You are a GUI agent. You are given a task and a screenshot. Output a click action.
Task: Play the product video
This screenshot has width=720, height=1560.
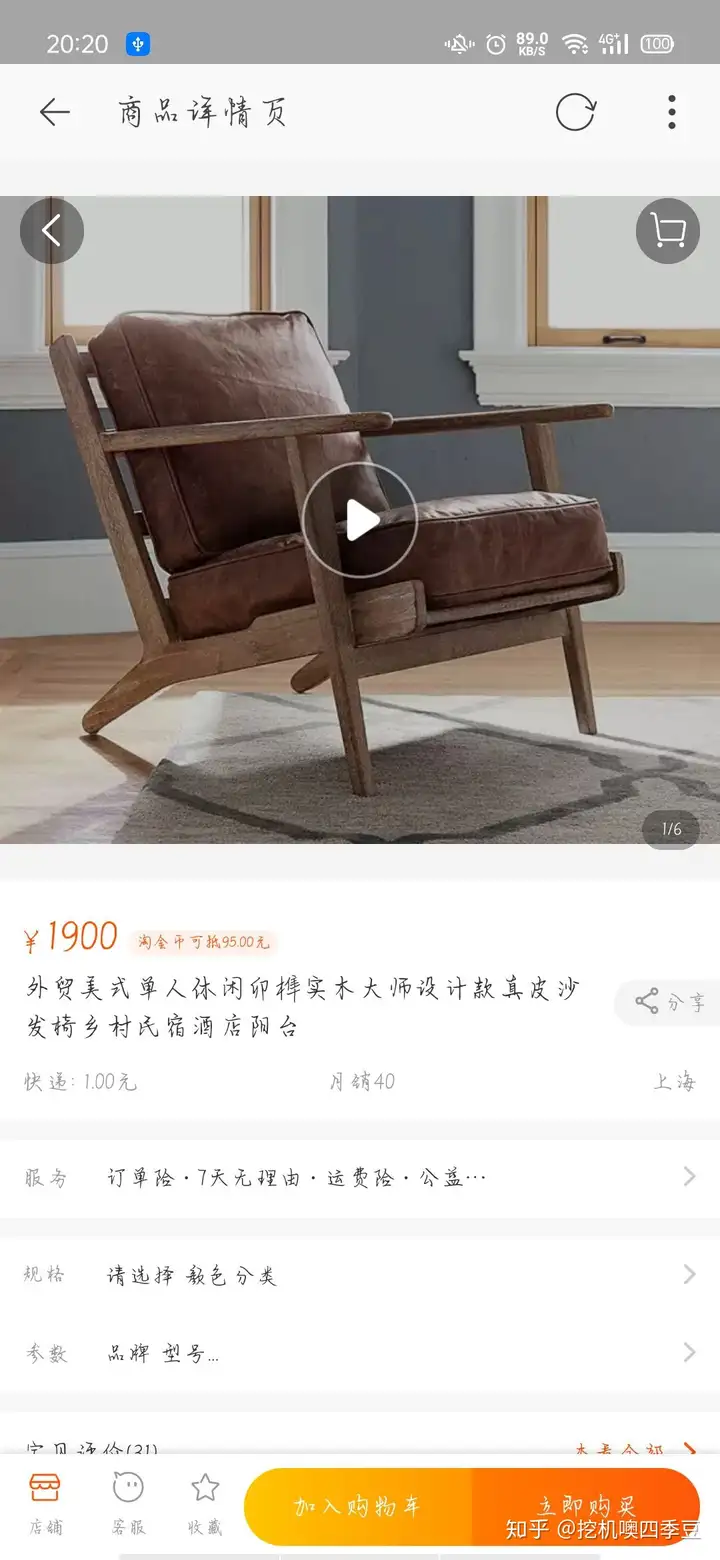tap(359, 520)
